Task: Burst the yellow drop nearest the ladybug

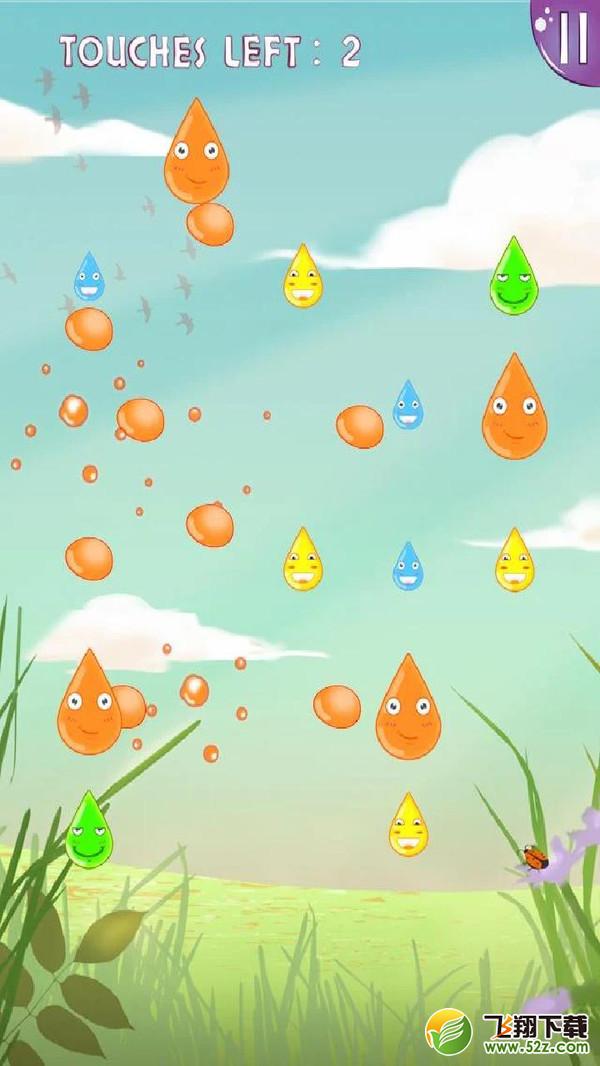Action: click(408, 825)
